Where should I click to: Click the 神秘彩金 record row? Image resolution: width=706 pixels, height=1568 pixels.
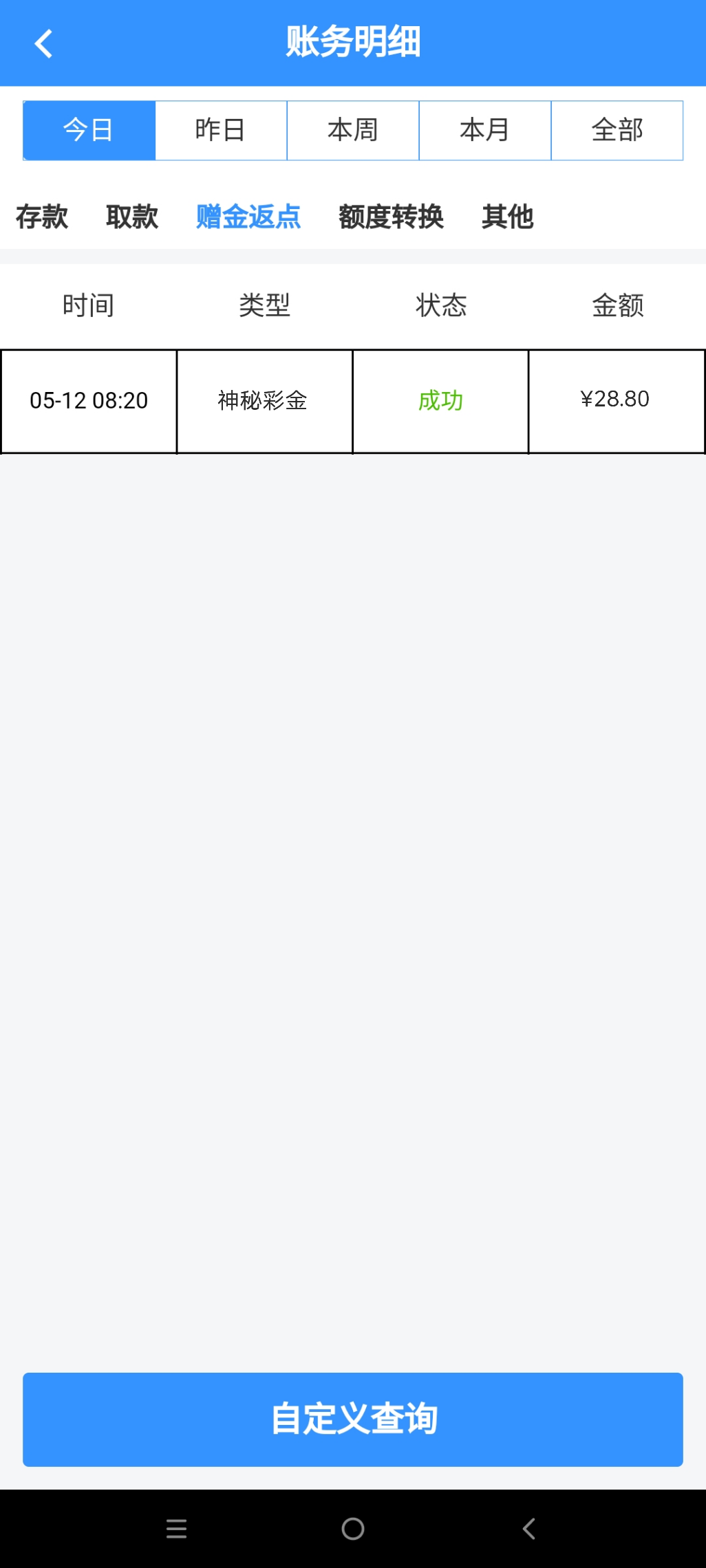pyautogui.click(x=264, y=401)
